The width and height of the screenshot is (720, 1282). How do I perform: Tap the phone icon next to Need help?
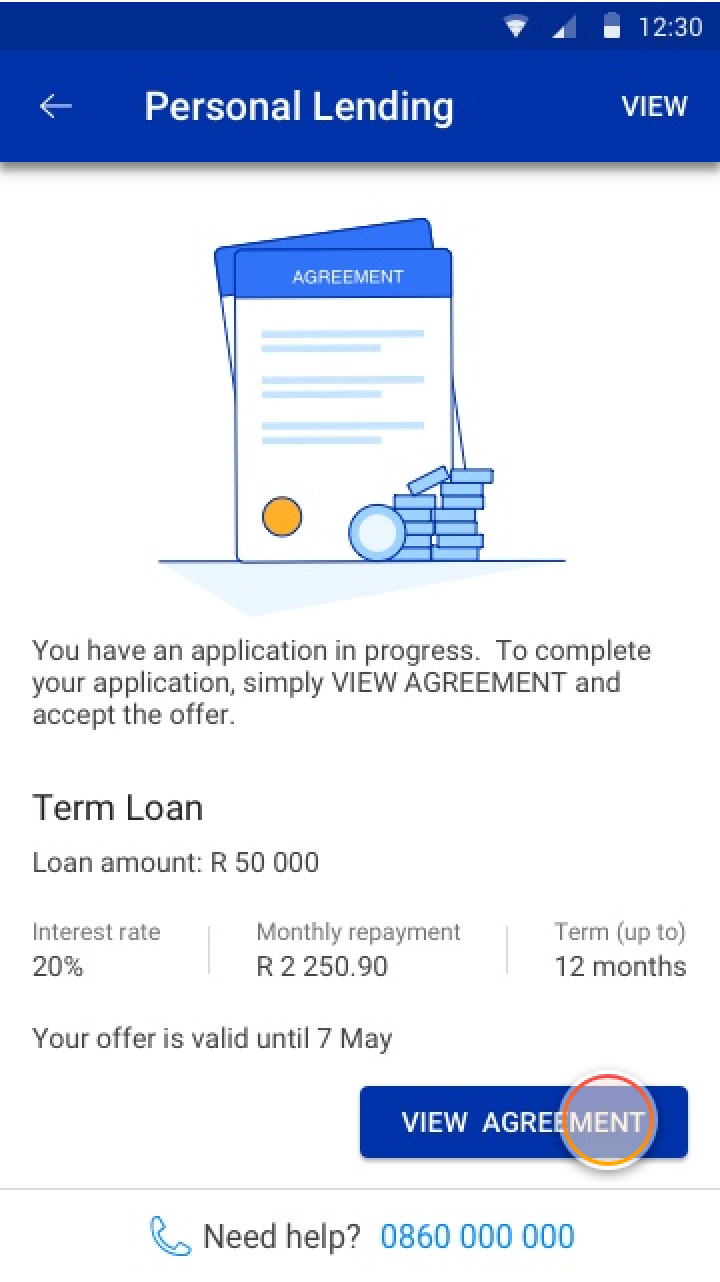(167, 1235)
